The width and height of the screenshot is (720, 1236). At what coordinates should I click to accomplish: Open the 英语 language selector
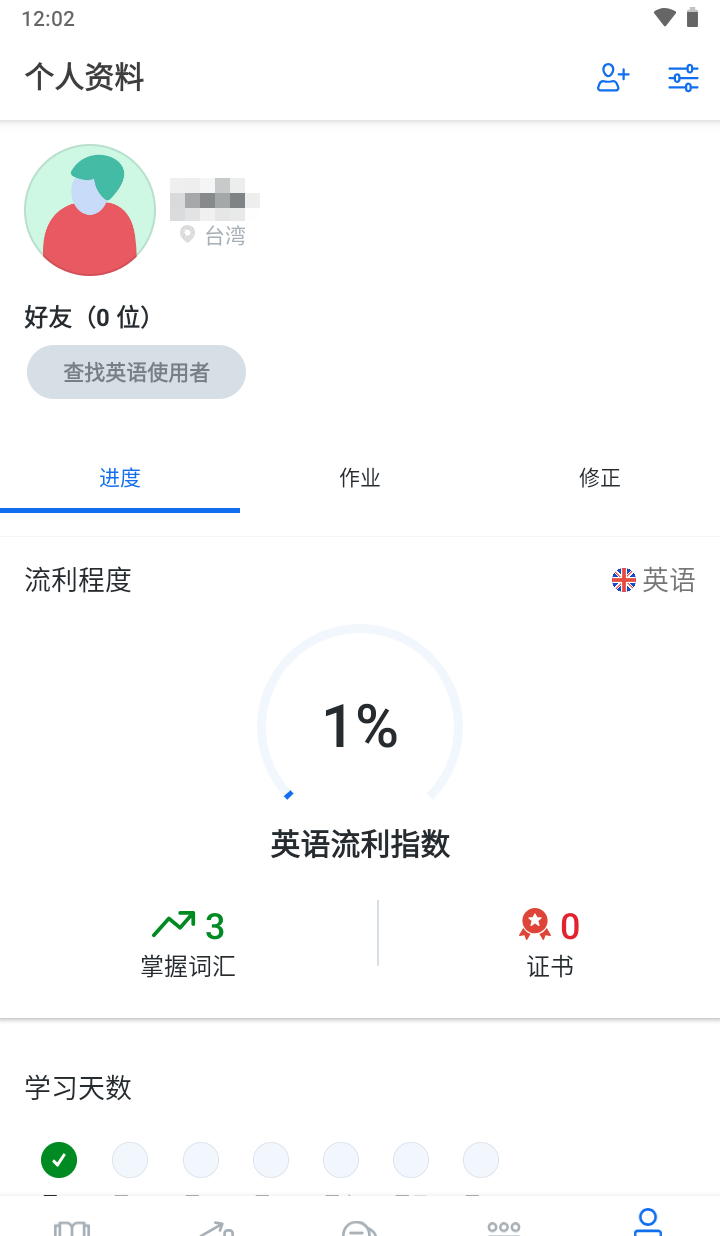coord(654,580)
